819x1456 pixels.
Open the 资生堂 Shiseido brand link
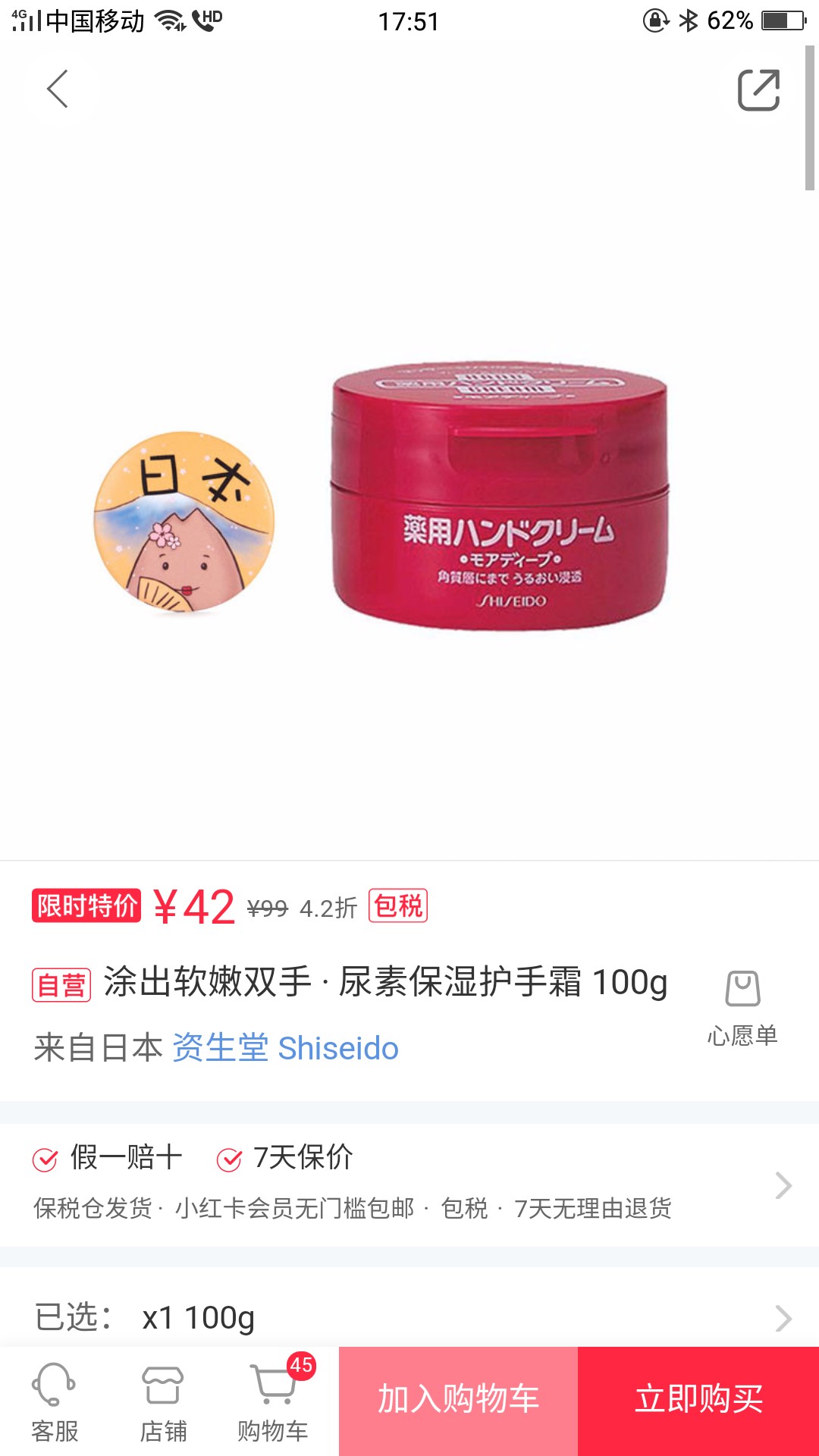point(285,1048)
